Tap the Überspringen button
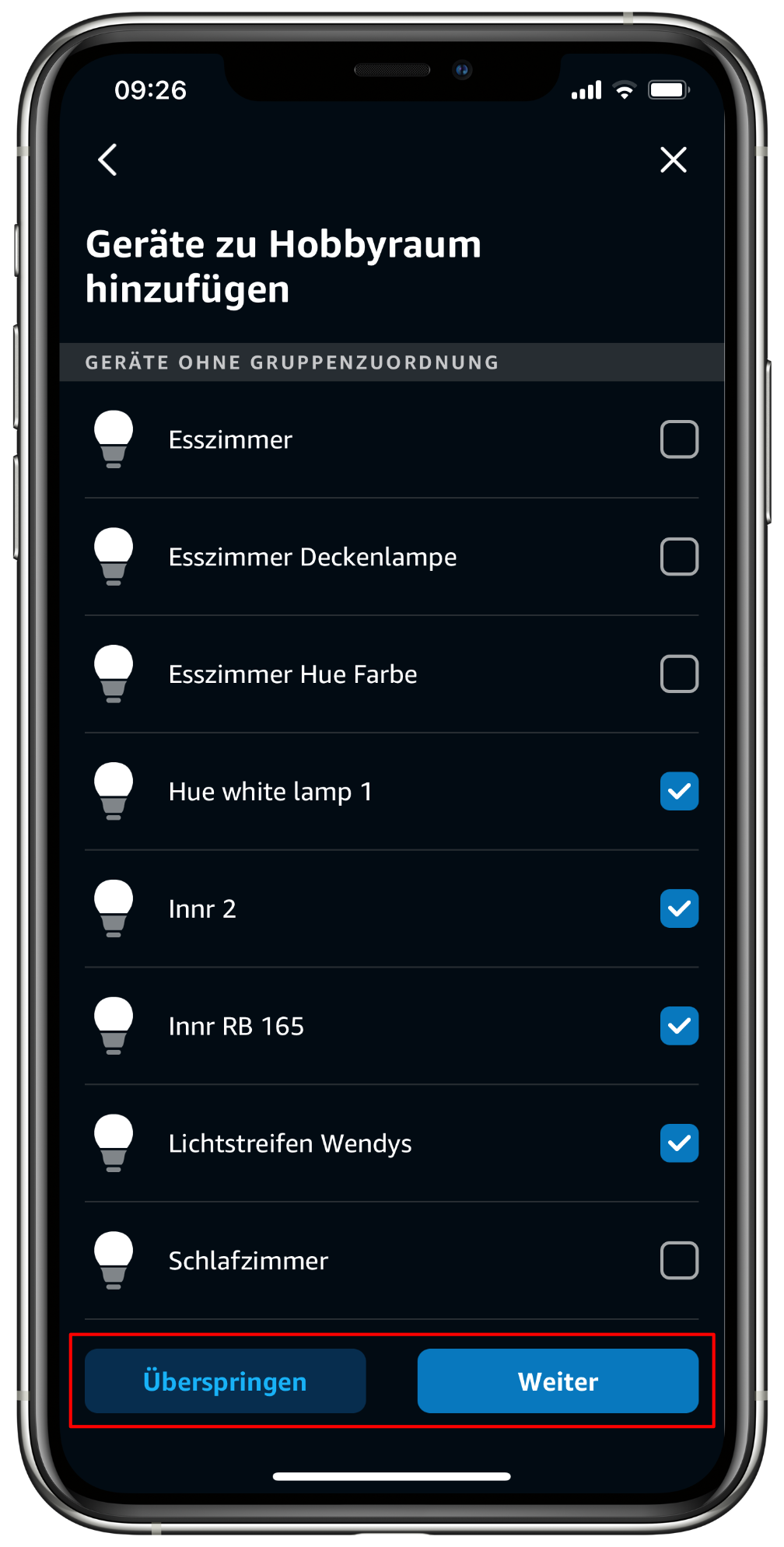The width and height of the screenshot is (784, 1547). (226, 1381)
